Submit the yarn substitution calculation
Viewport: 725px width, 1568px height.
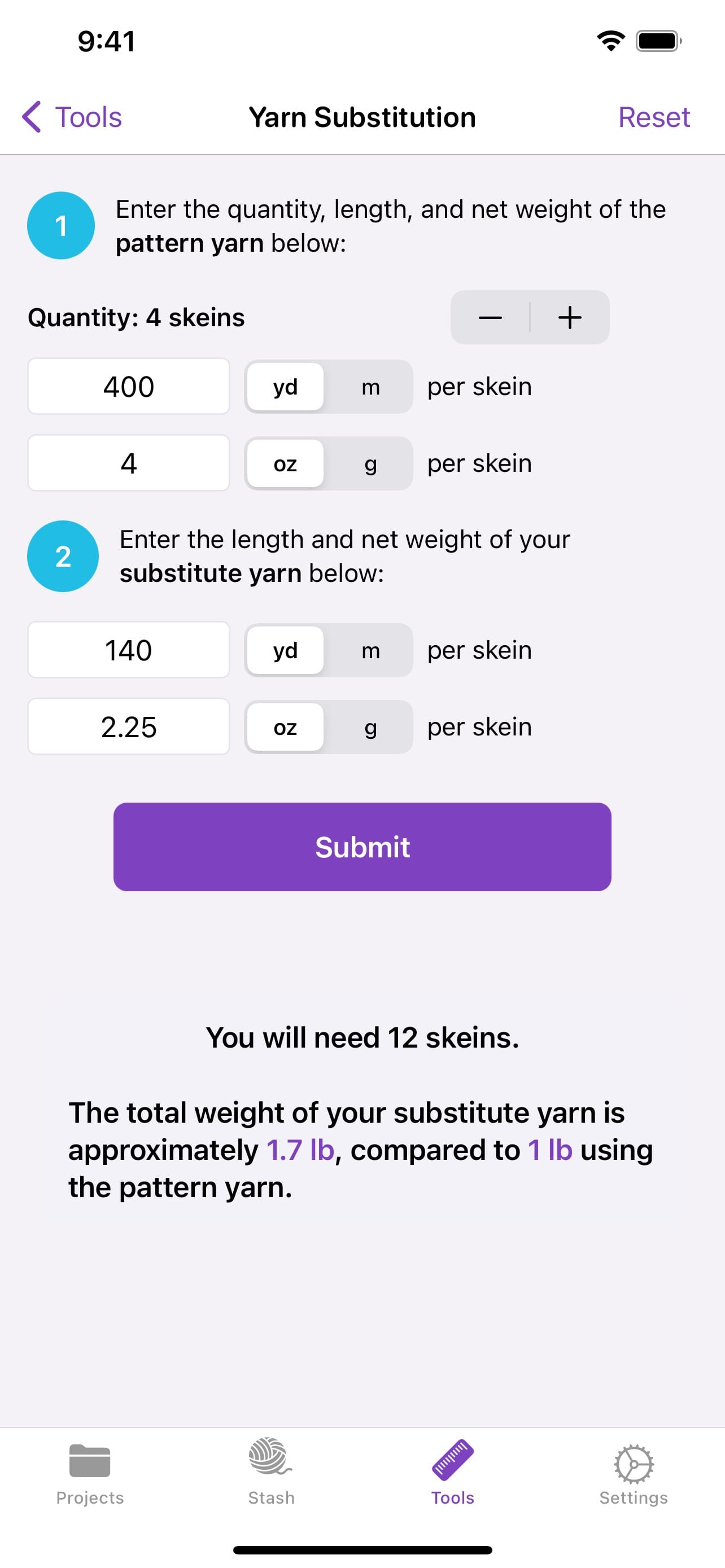click(362, 847)
